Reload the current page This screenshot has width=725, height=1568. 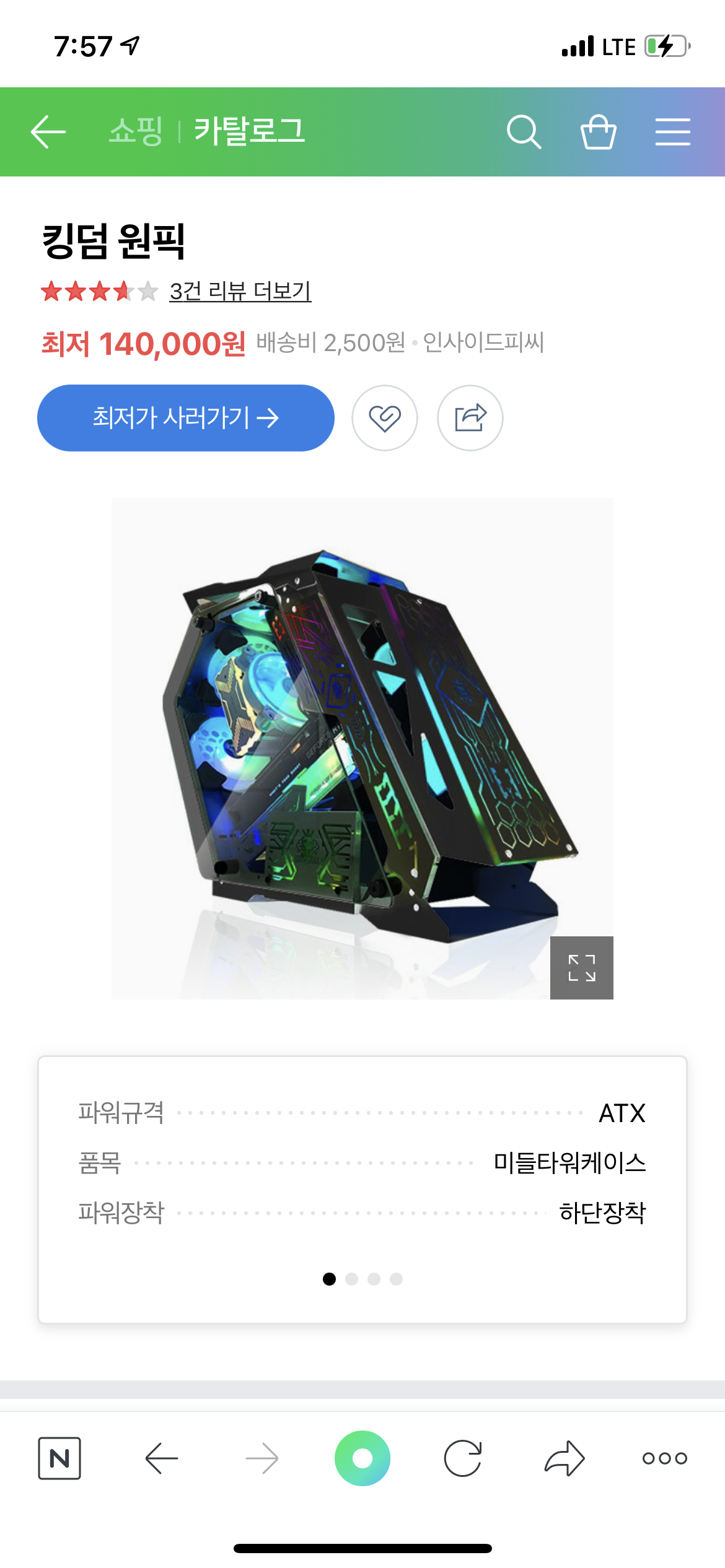click(463, 1458)
